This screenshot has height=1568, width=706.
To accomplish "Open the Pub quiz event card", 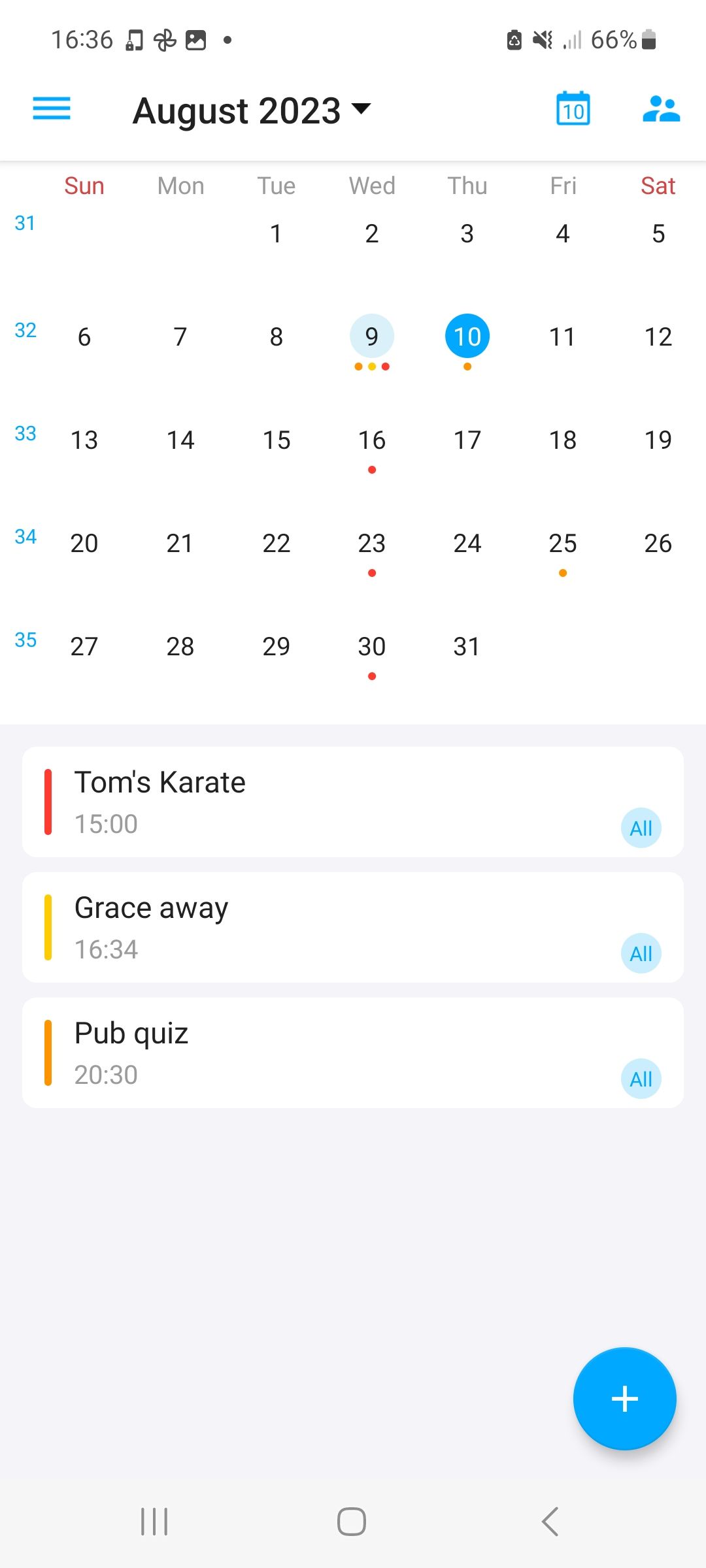I will click(x=353, y=1052).
